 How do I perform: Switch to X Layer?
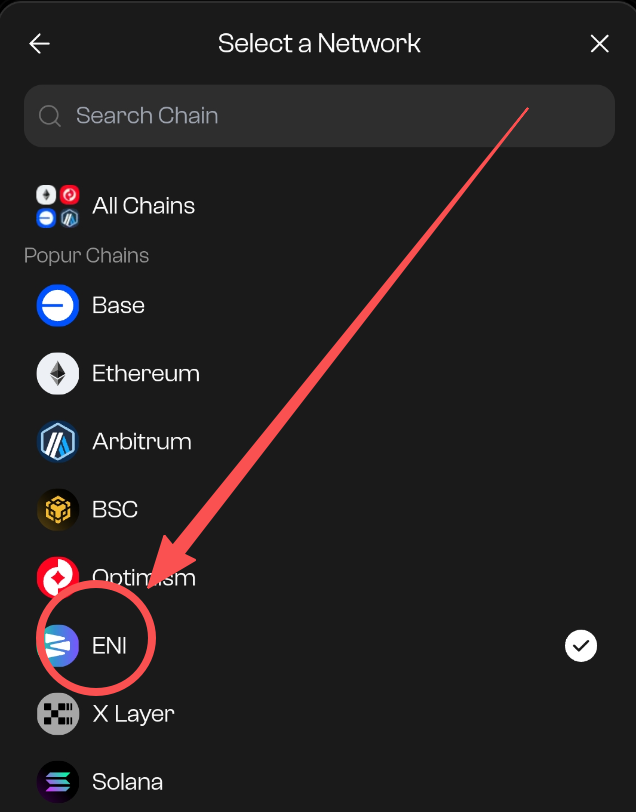click(x=132, y=714)
